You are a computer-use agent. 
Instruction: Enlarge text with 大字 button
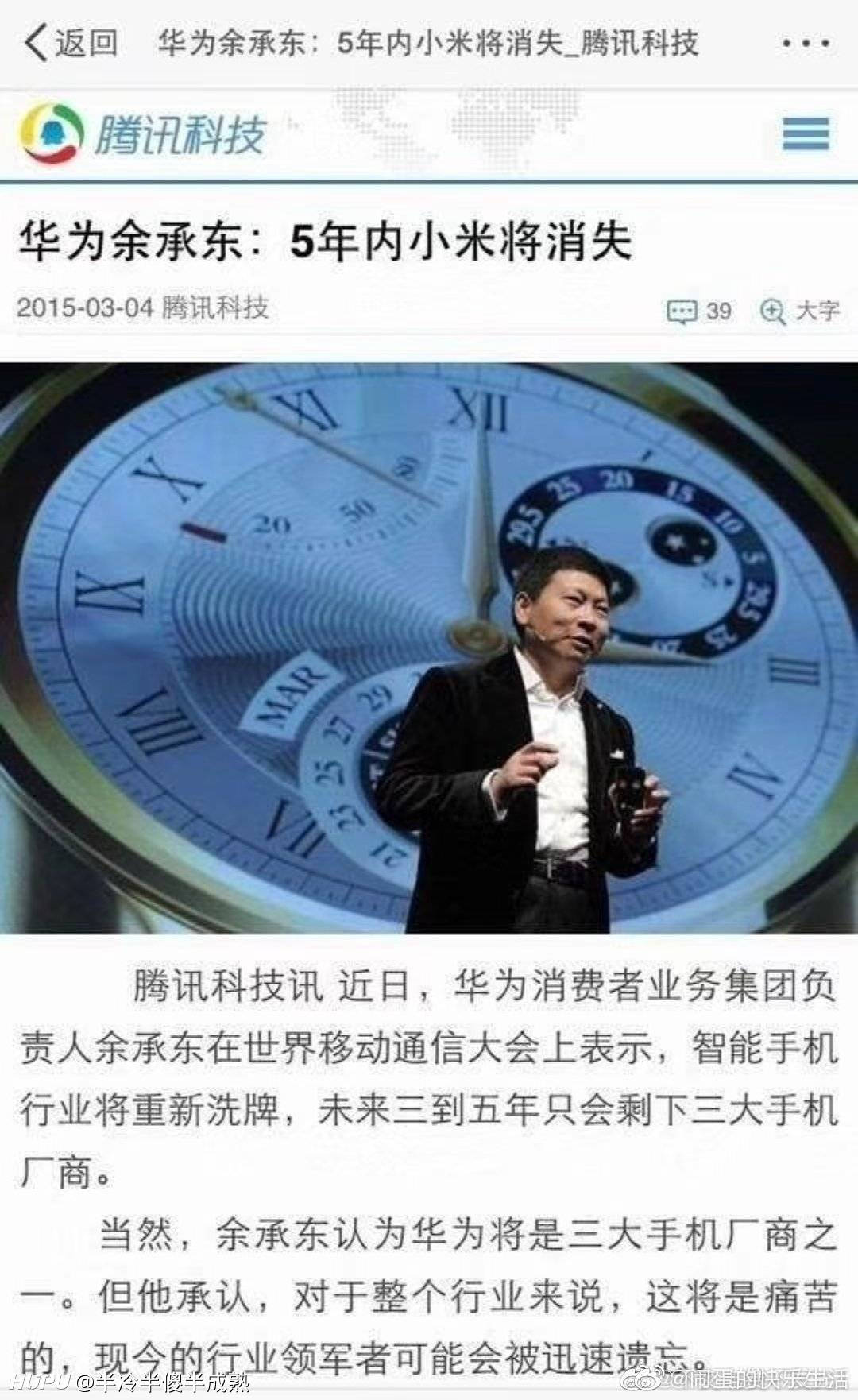[x=799, y=311]
